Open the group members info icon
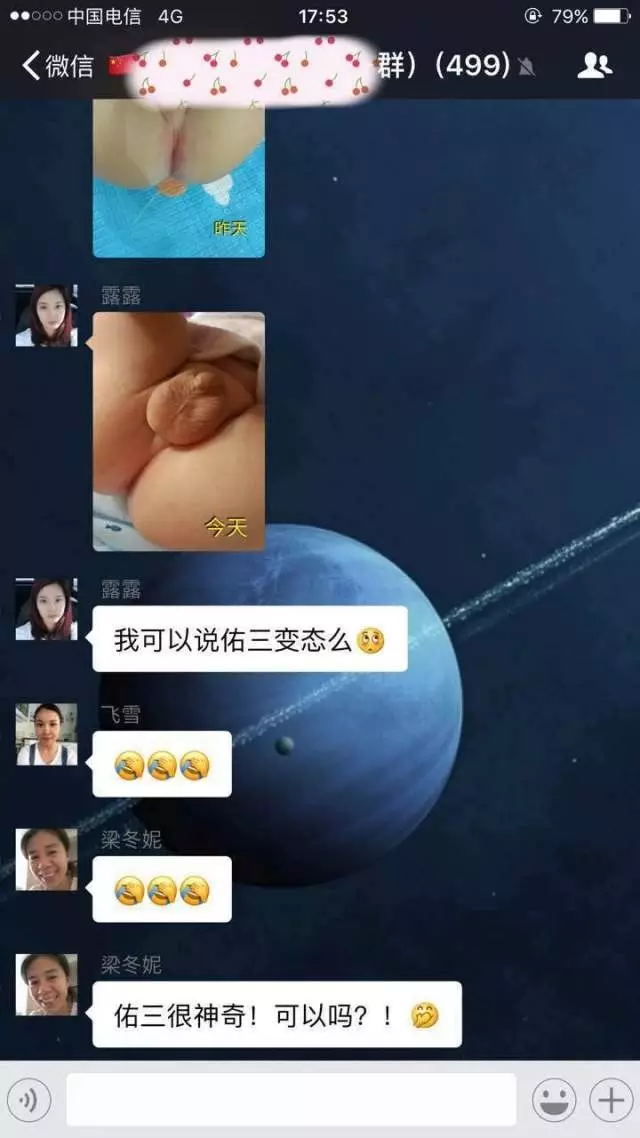Viewport: 640px width, 1138px height. pos(594,66)
